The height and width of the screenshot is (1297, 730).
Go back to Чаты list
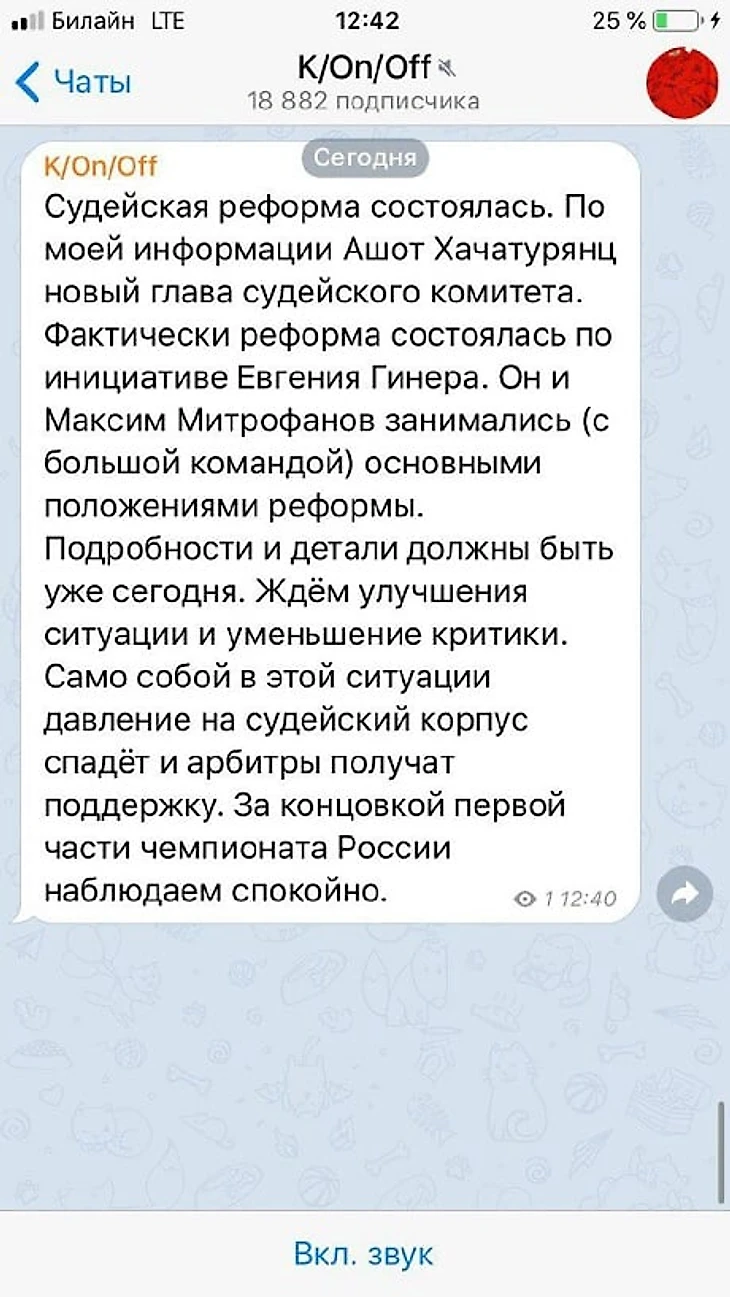74,82
